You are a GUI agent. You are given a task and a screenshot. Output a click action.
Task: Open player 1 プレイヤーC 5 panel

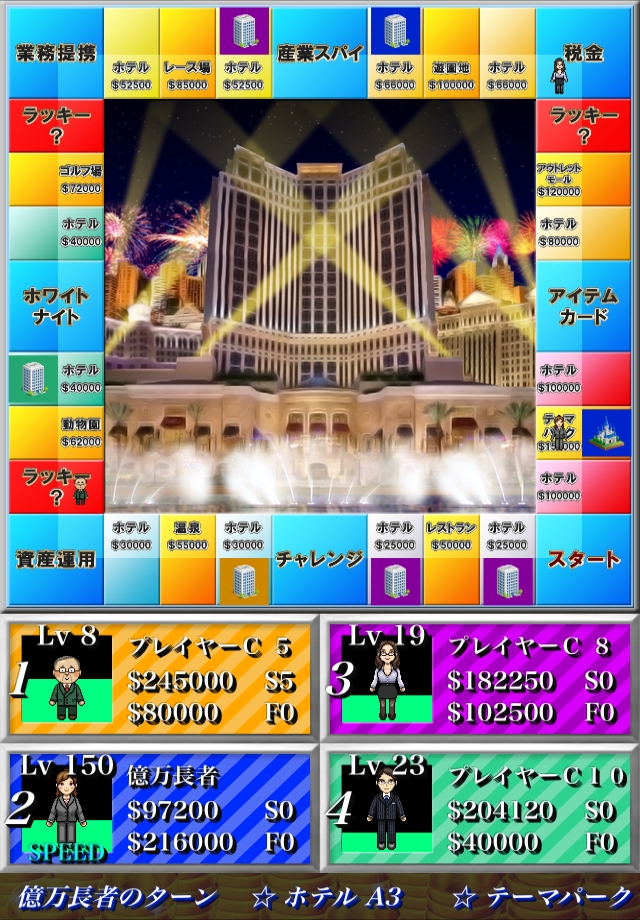pos(160,679)
